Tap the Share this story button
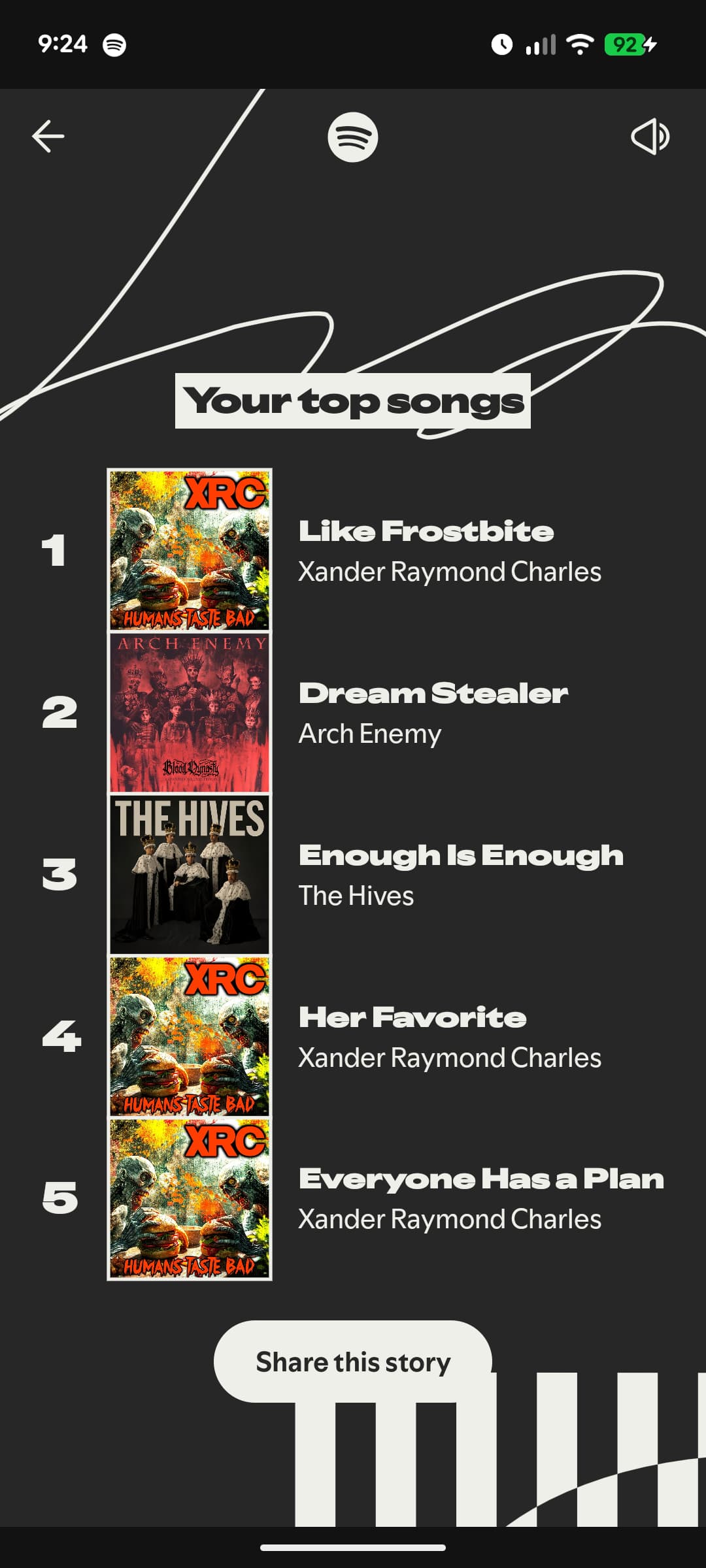 pyautogui.click(x=353, y=1362)
